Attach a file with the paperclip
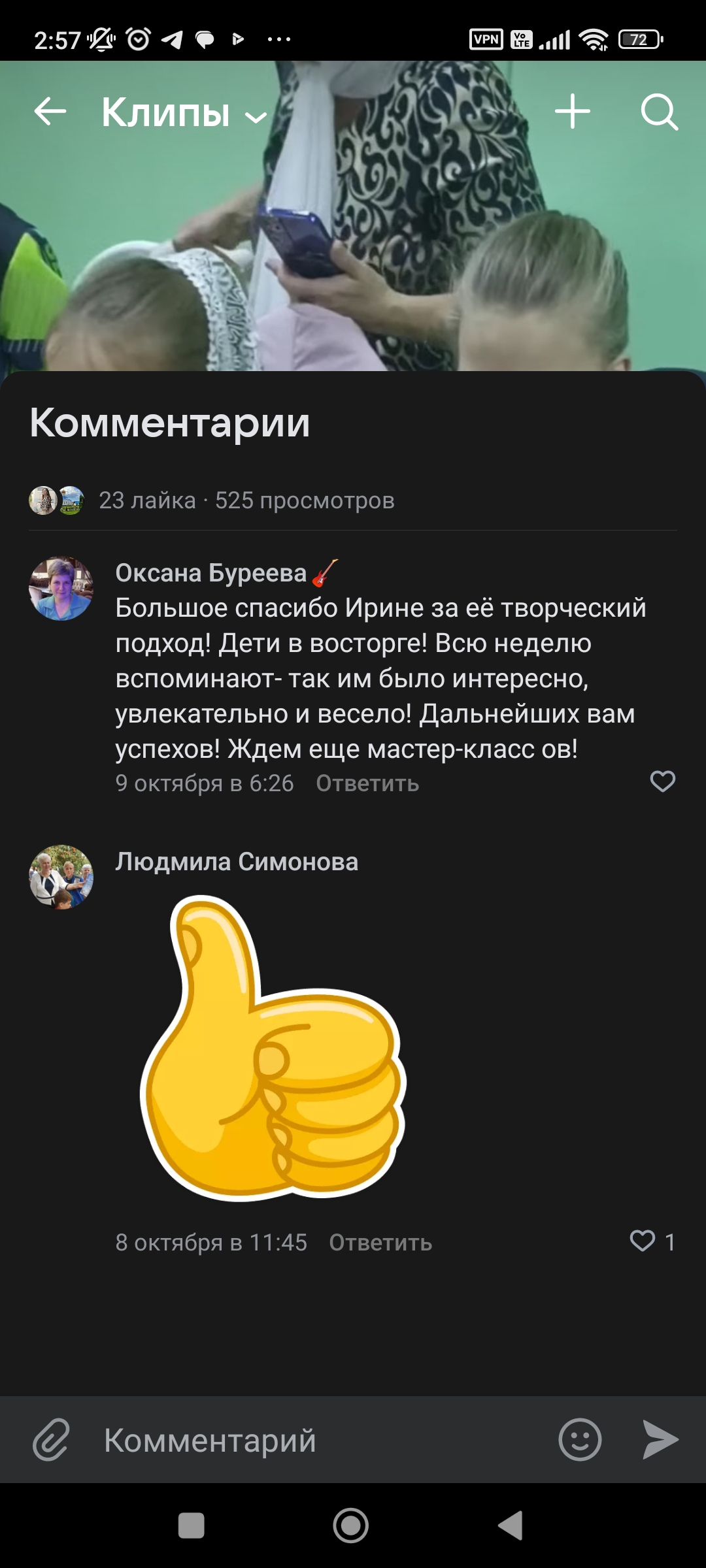Viewport: 706px width, 1568px height. (51, 1439)
